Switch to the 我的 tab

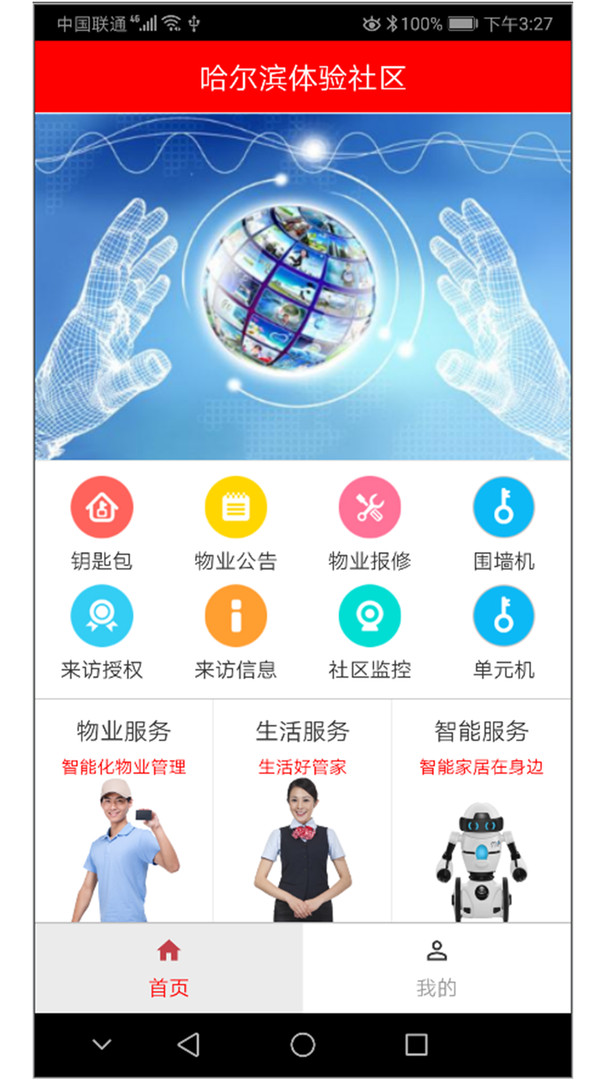(436, 968)
